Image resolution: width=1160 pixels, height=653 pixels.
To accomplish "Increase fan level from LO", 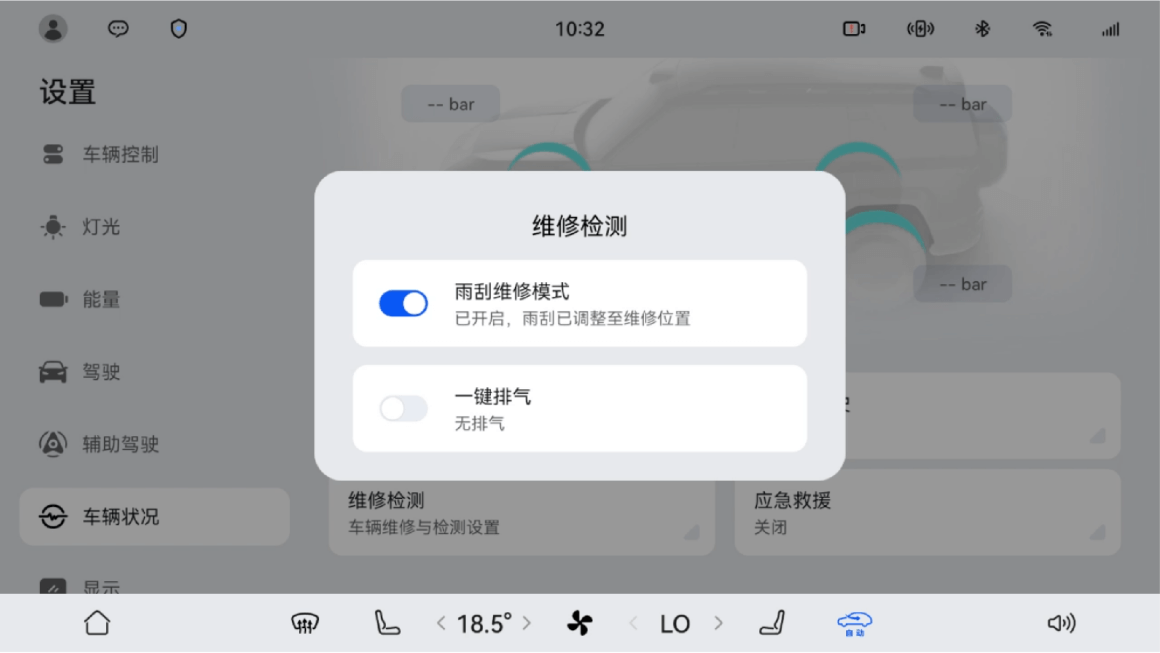I will click(x=718, y=624).
